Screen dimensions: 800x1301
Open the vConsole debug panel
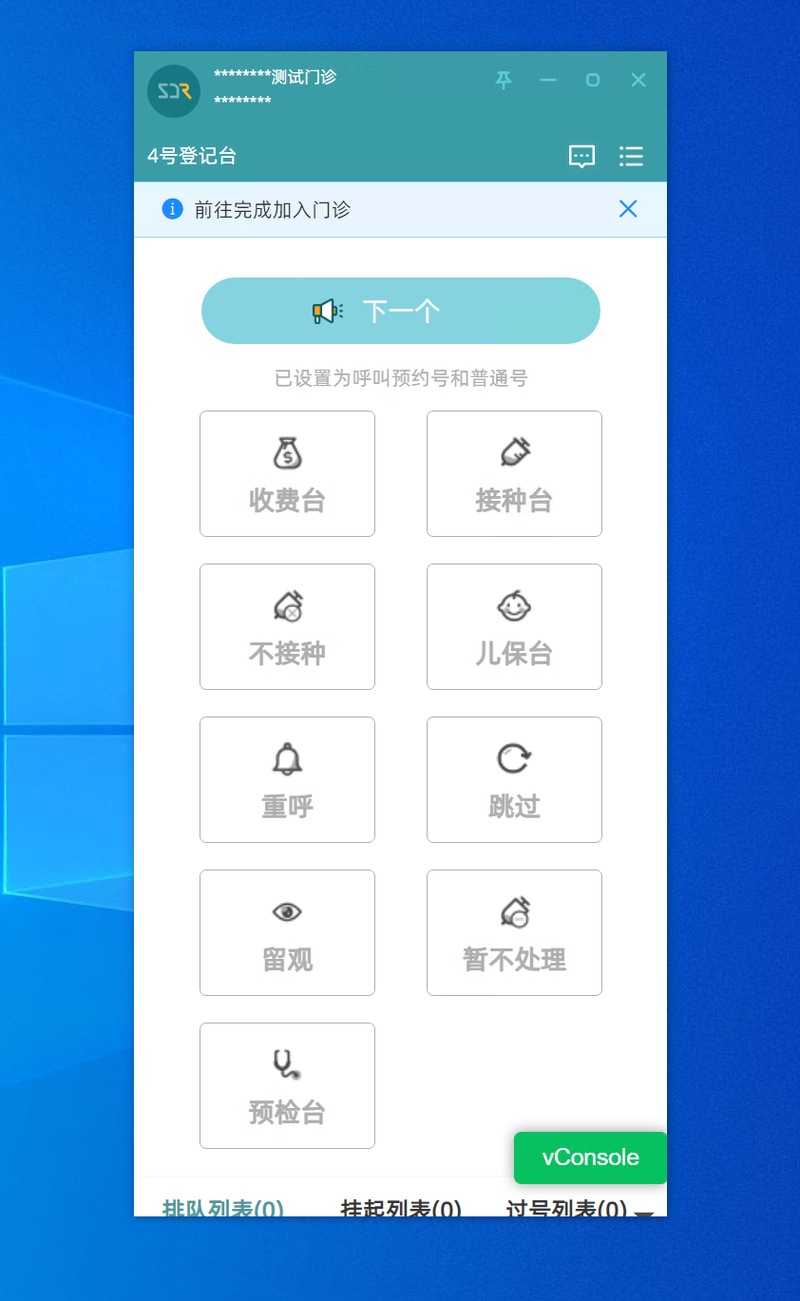pos(590,1158)
